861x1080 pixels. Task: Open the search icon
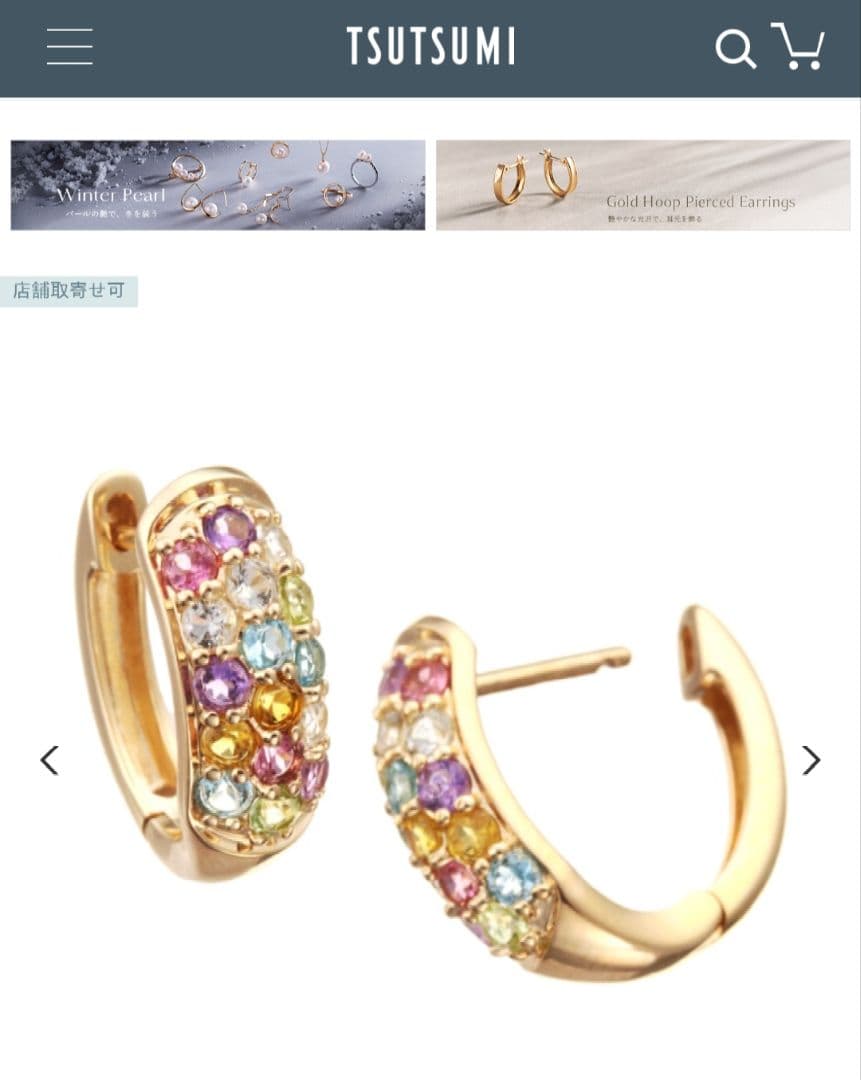[735, 48]
